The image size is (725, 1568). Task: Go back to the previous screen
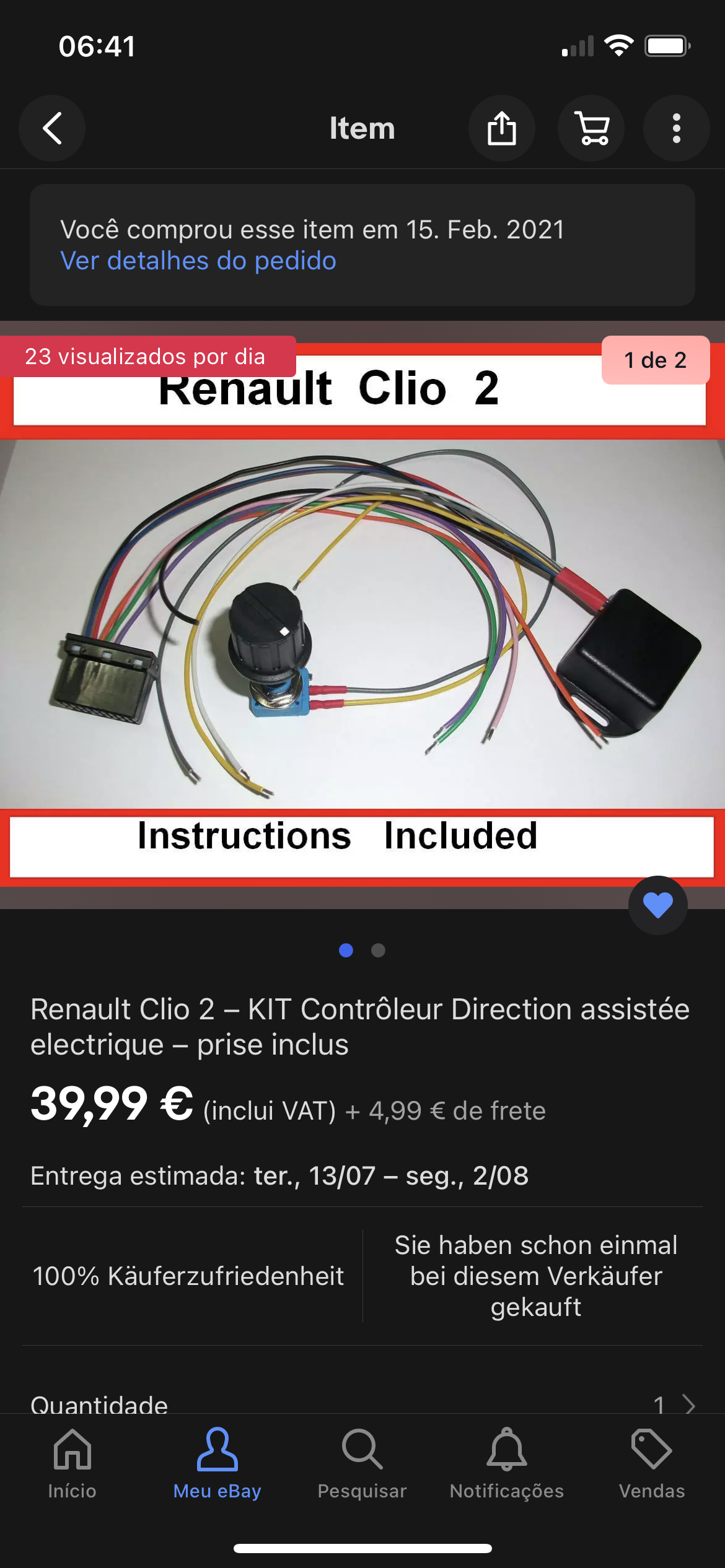click(52, 128)
